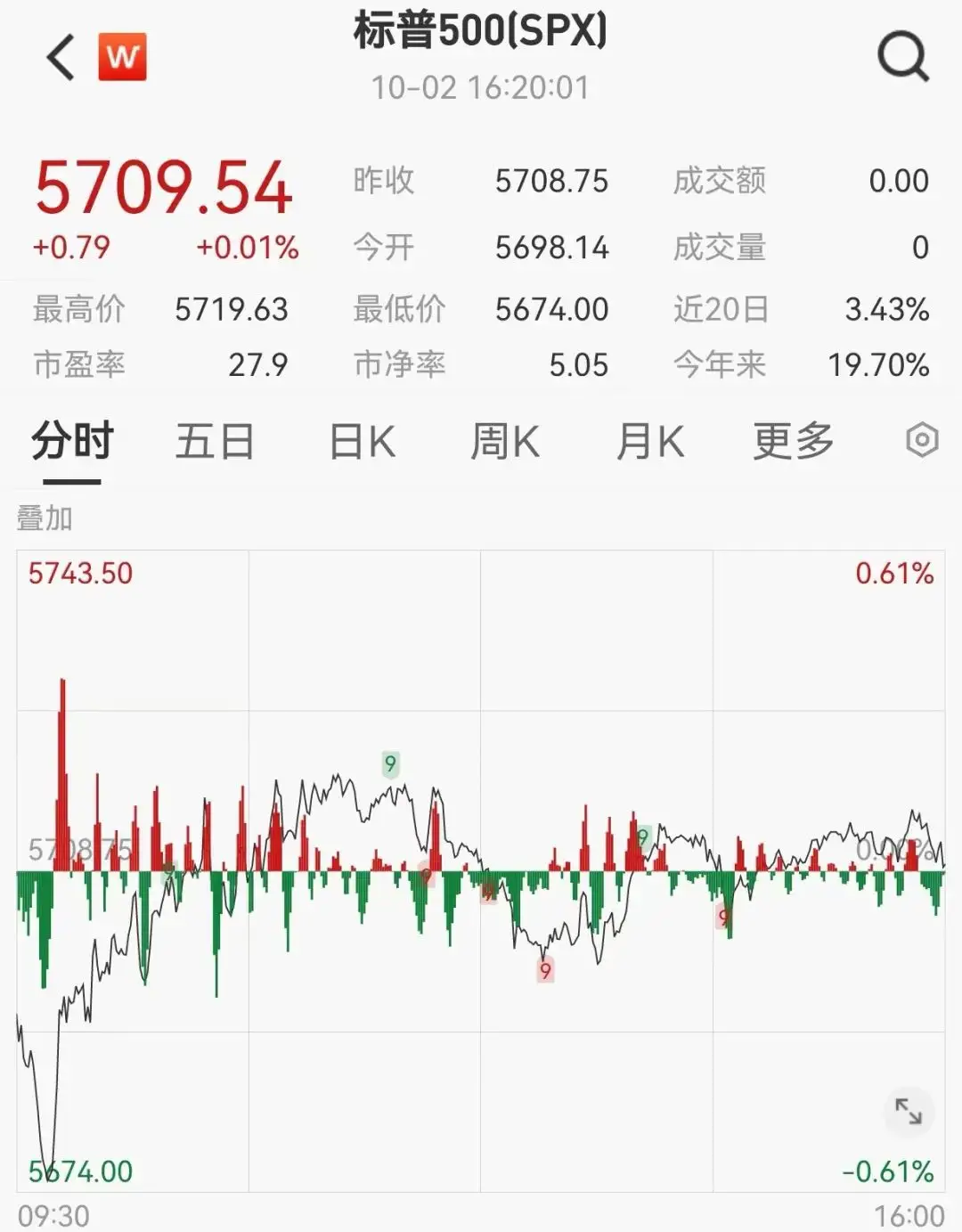Open chart settings via the hexagon icon
Image resolution: width=962 pixels, height=1232 pixels.
[923, 440]
